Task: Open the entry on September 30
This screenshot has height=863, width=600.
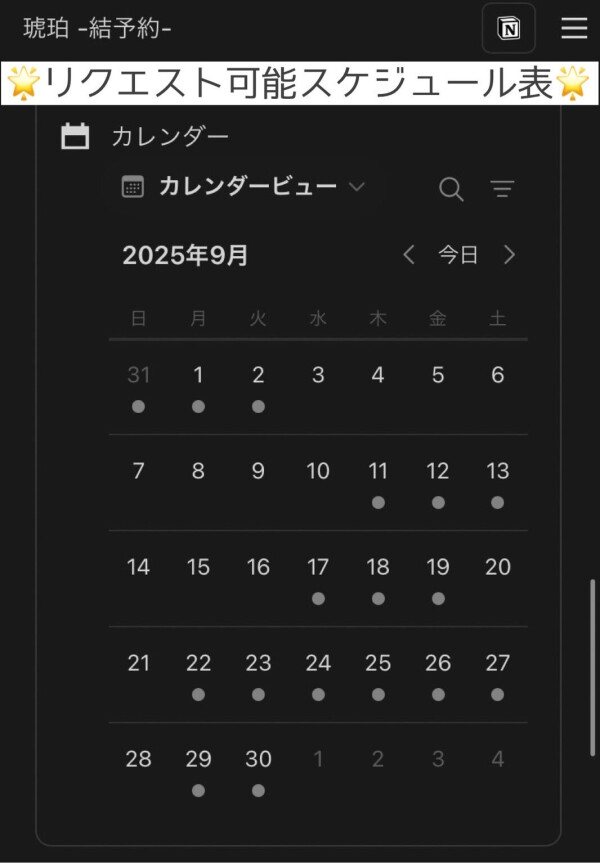Action: tap(258, 790)
